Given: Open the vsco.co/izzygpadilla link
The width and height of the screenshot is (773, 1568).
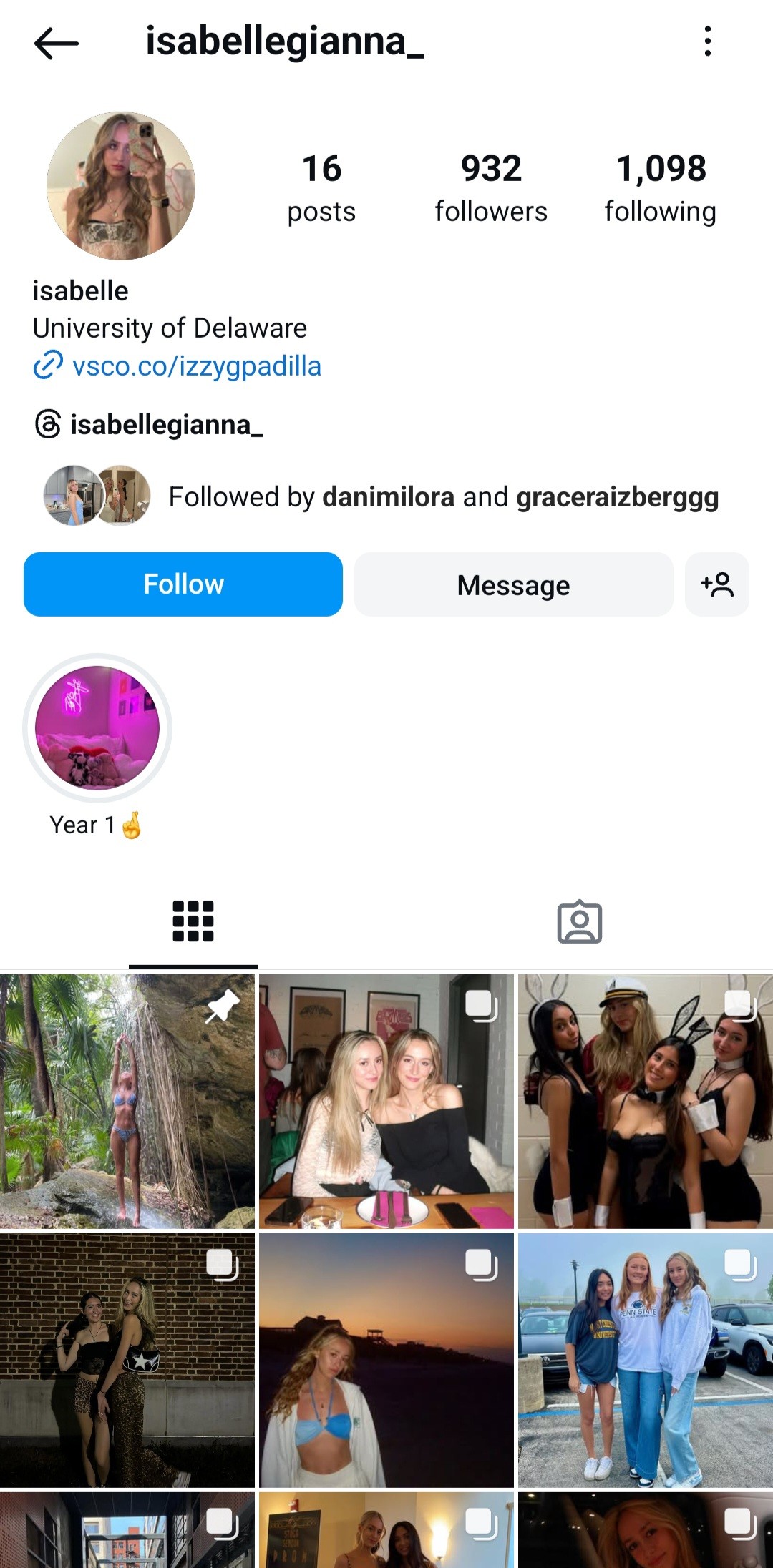Looking at the screenshot, I should (195, 366).
